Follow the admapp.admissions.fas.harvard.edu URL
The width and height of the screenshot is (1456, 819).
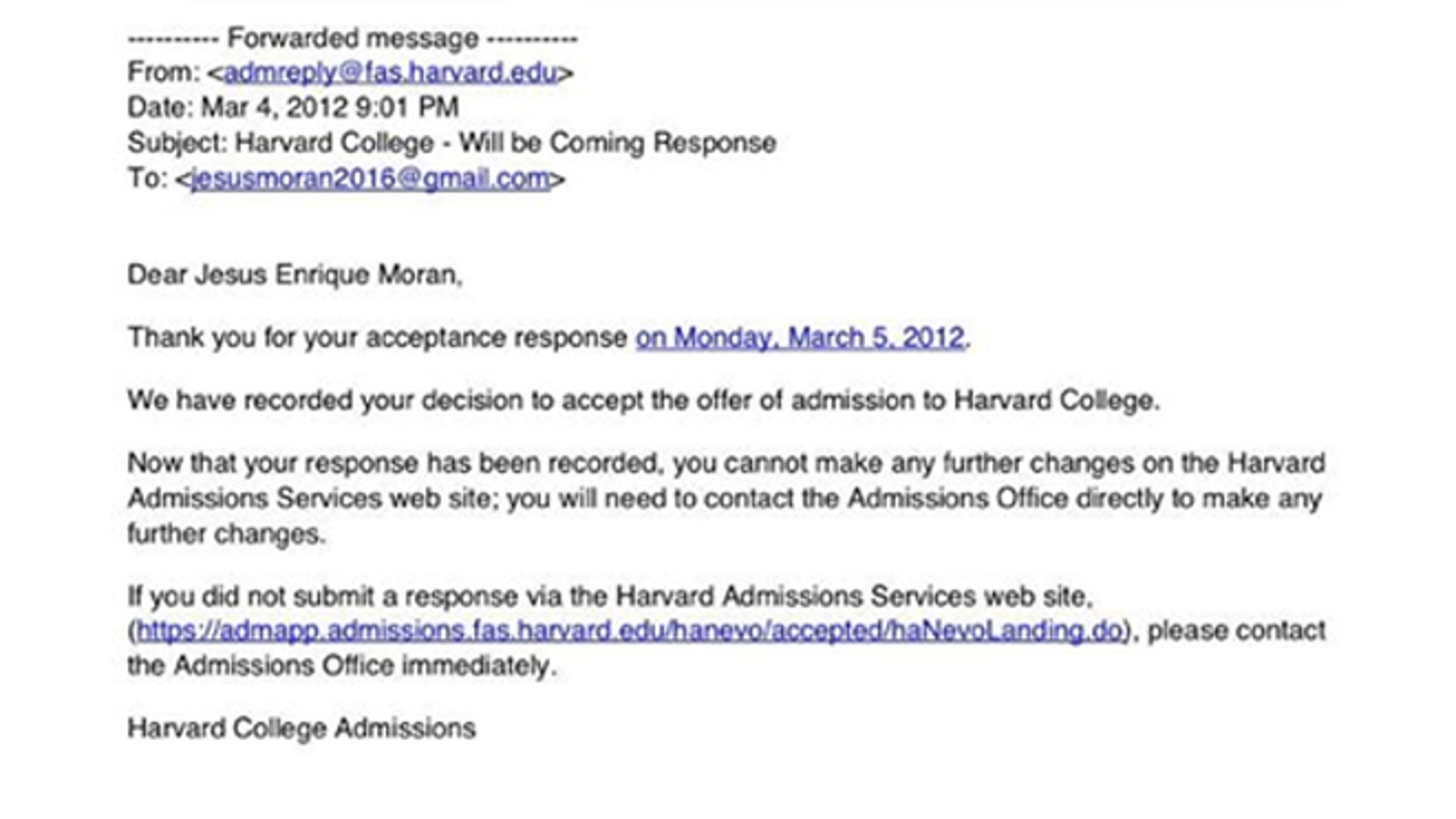629,631
